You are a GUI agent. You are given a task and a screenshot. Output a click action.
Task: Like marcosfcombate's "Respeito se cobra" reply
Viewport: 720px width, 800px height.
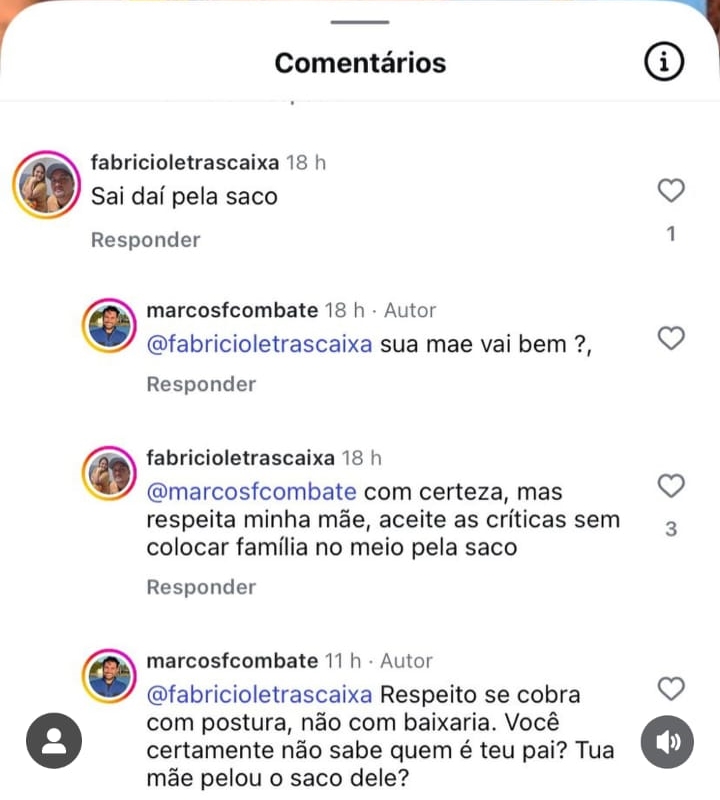tap(670, 688)
